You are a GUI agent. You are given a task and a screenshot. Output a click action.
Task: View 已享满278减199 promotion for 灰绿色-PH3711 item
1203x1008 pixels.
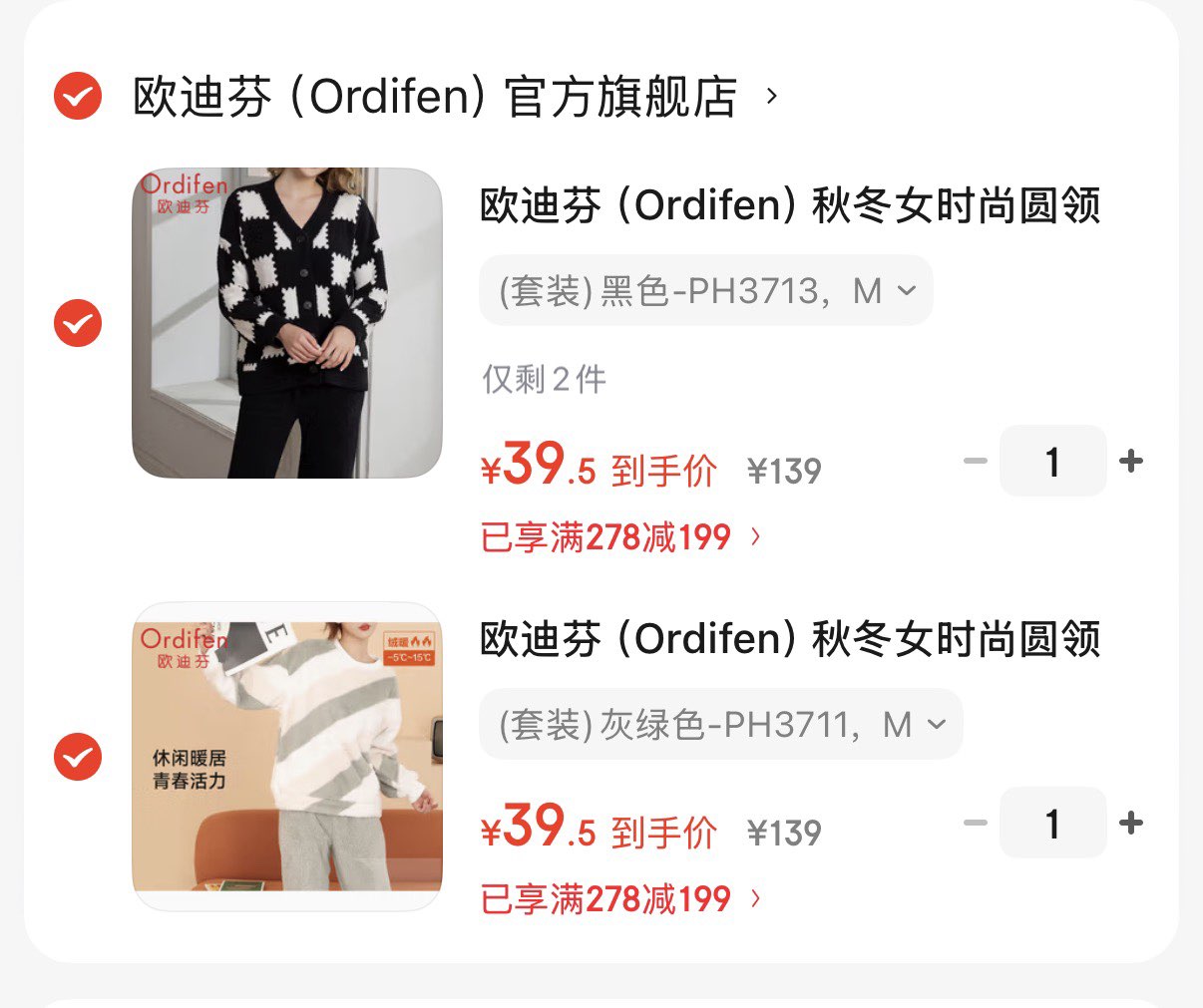tap(620, 899)
